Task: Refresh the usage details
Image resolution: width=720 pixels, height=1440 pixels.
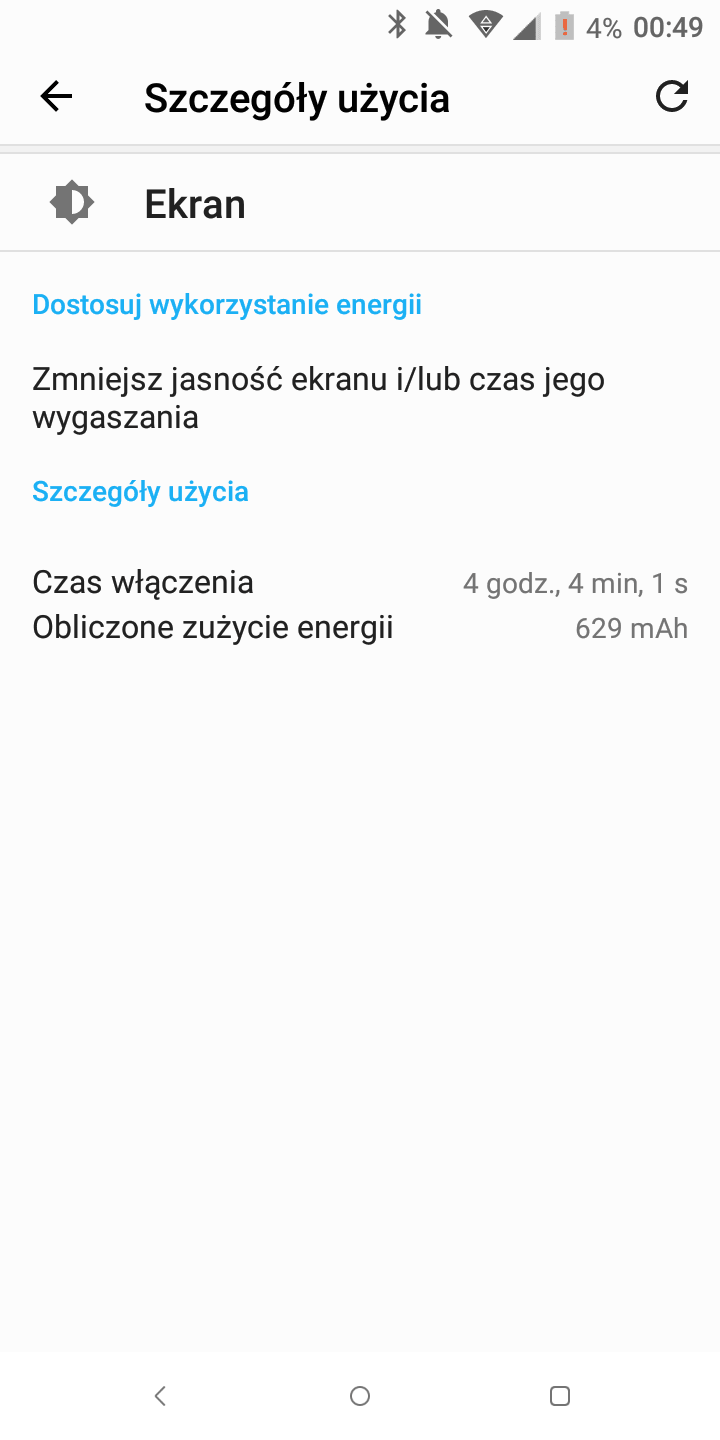Action: click(x=671, y=97)
